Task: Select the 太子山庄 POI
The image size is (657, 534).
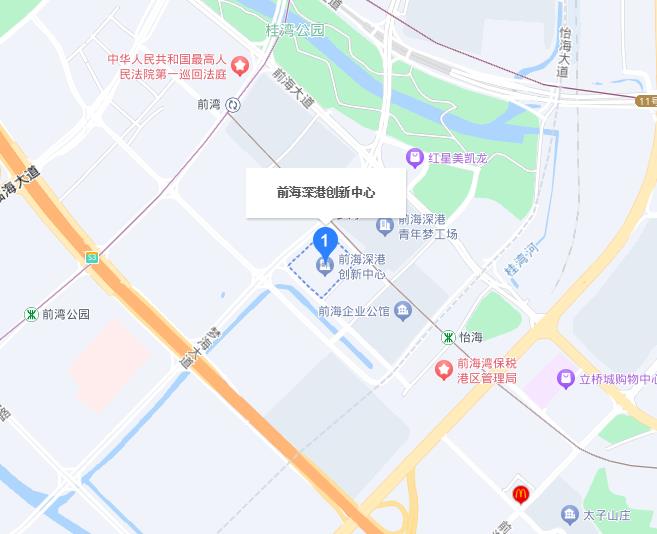Action: 569,514
